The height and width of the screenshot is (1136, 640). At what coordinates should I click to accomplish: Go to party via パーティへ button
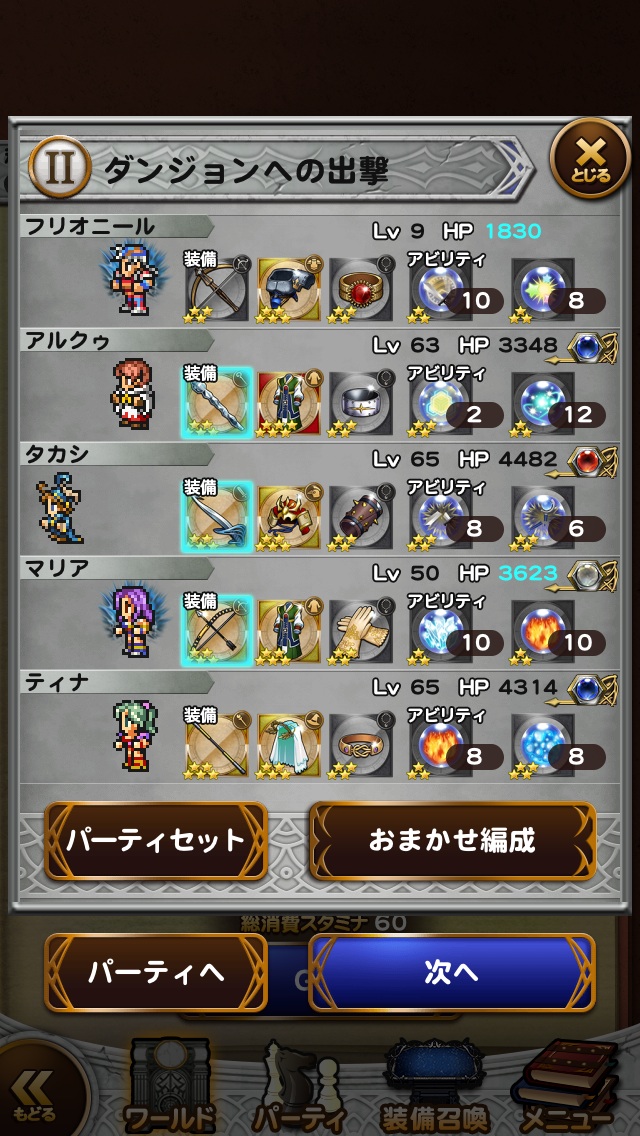coord(156,972)
